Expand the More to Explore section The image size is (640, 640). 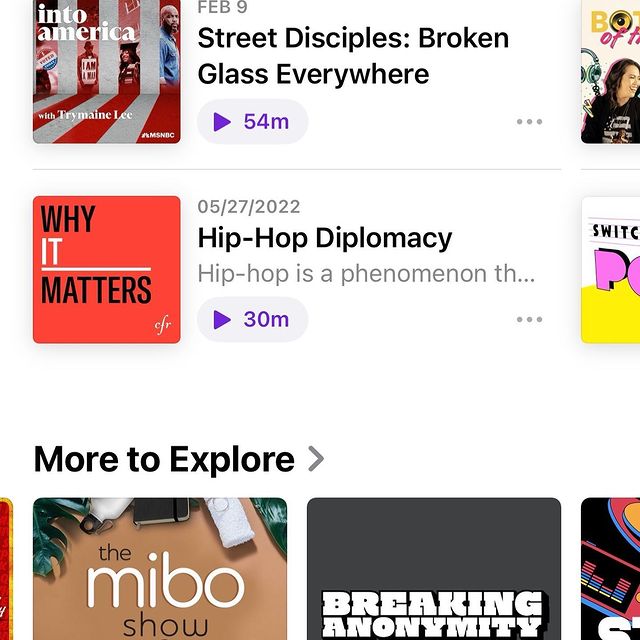[180, 459]
